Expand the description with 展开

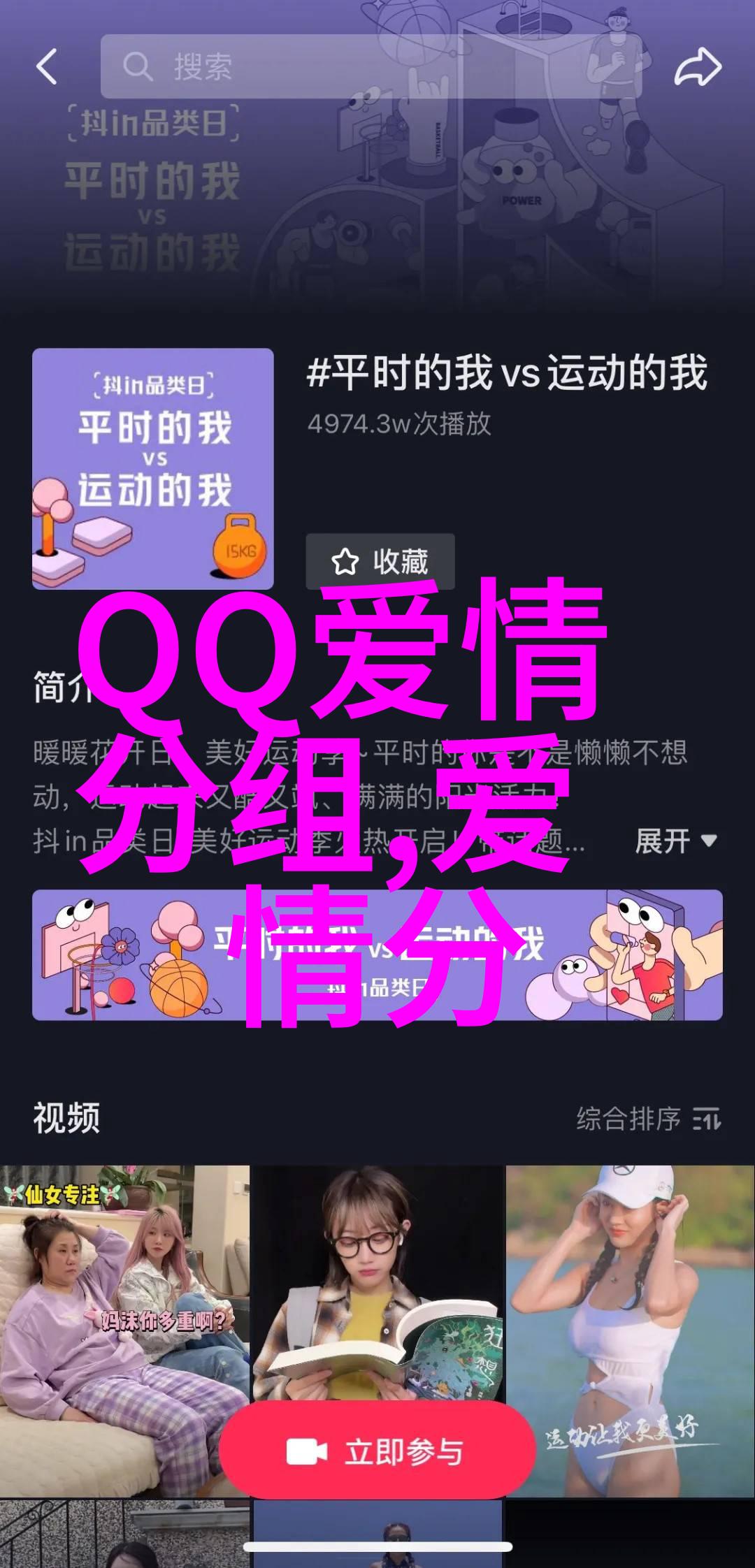tap(675, 841)
